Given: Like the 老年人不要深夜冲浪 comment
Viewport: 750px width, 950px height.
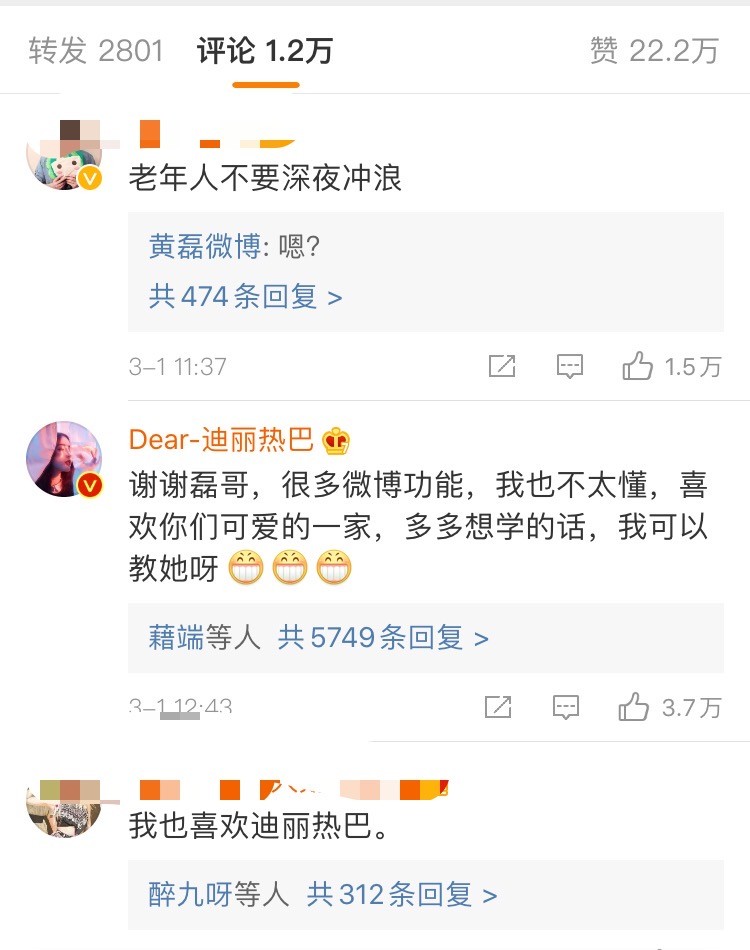Looking at the screenshot, I should 638,367.
